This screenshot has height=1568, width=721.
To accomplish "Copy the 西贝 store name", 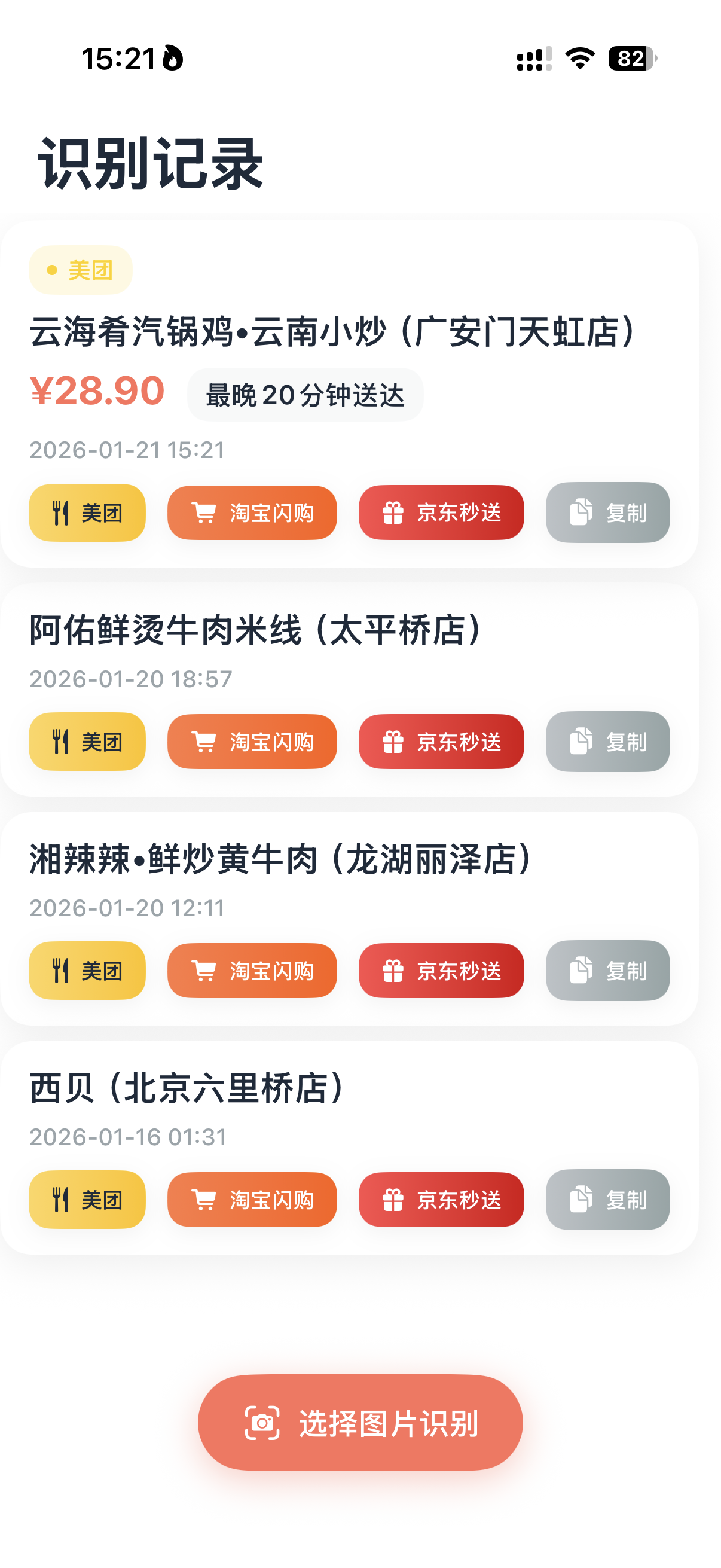I will click(x=607, y=1199).
